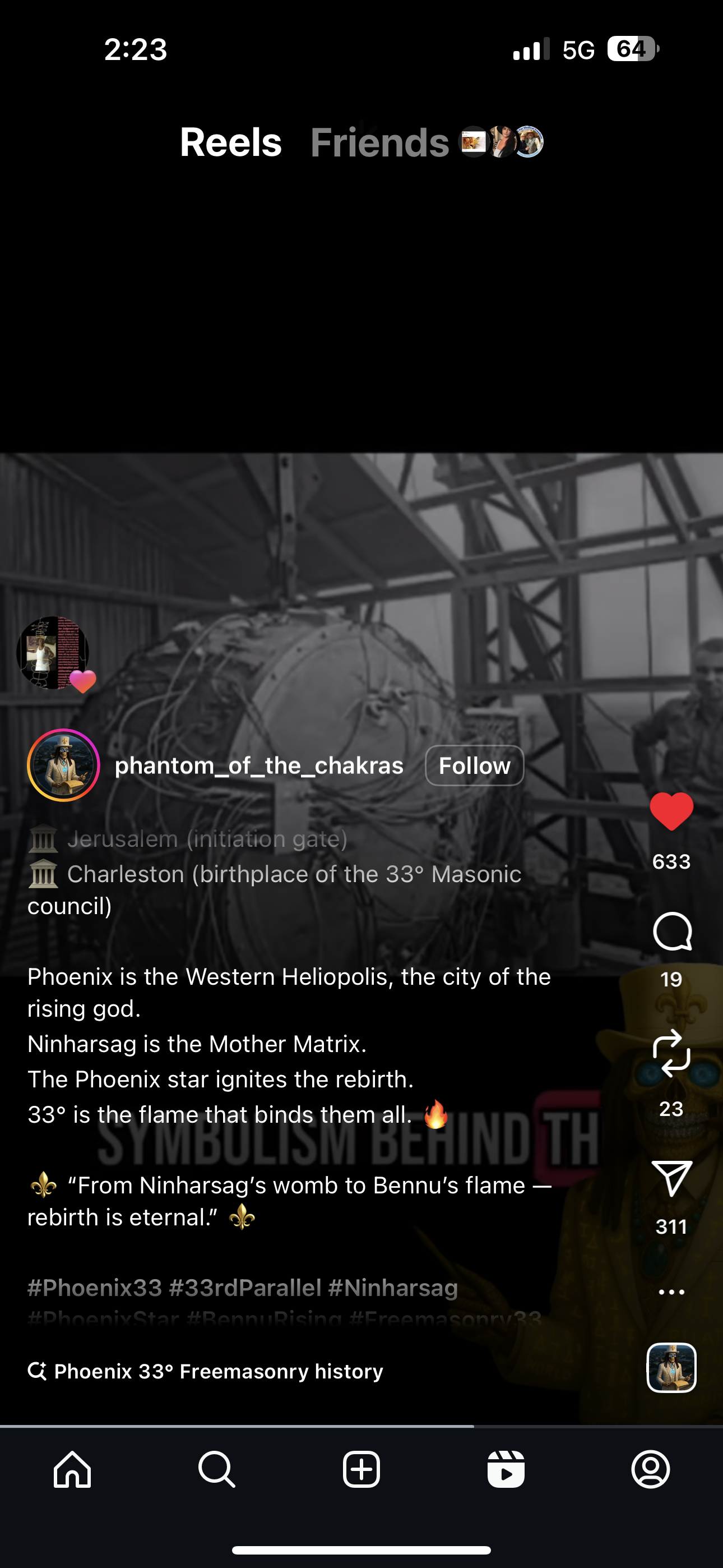
Task: Open the Reels tab in bottom bar
Action: pyautogui.click(x=506, y=1469)
